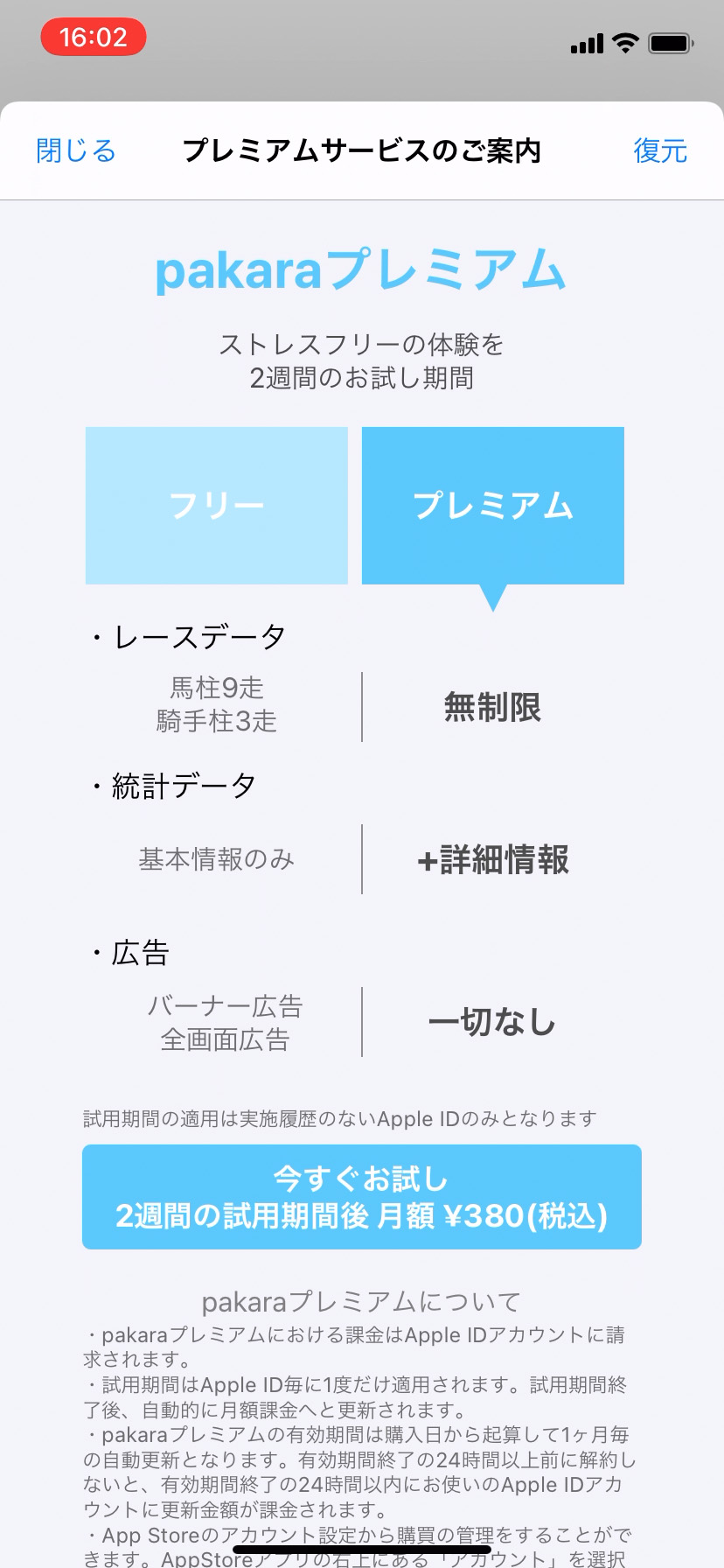
Task: Close the premium service sheet with 閉じる
Action: point(76,150)
